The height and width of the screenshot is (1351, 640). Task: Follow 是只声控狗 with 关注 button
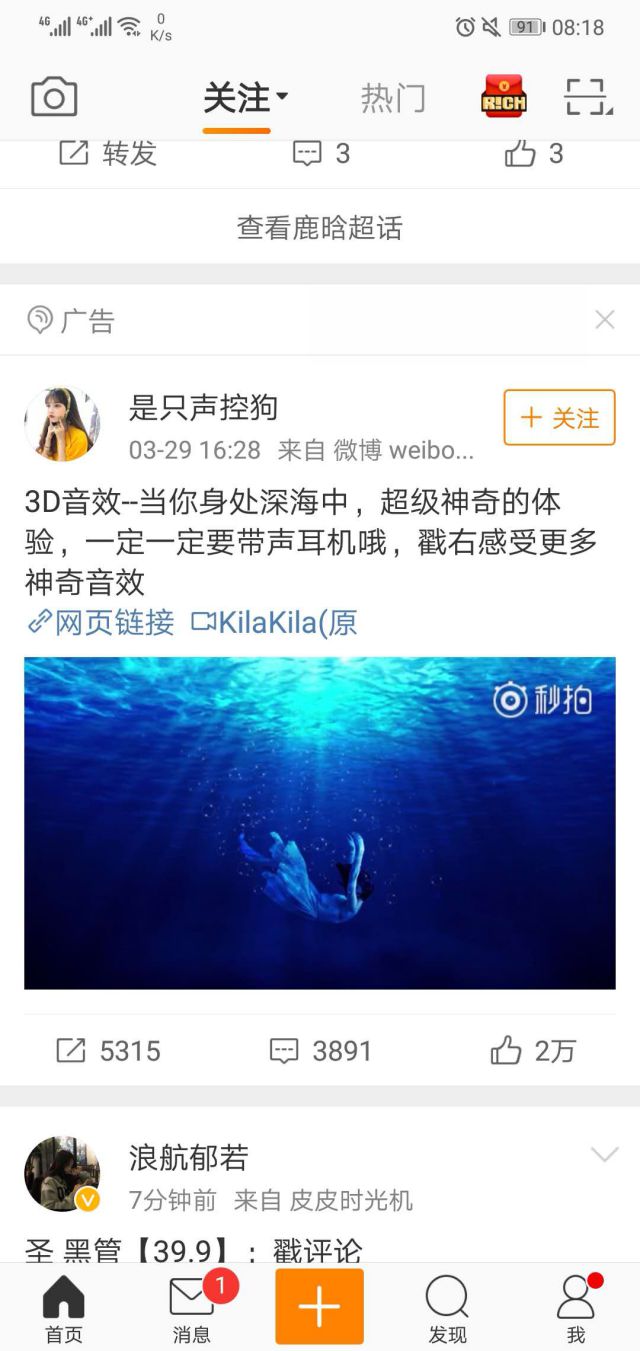[x=559, y=418]
